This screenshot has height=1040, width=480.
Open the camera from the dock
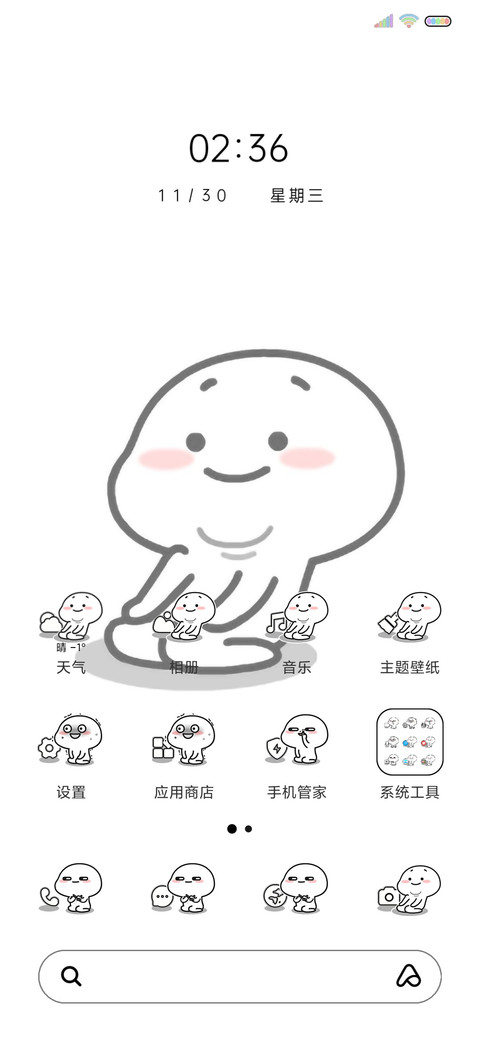[x=409, y=889]
